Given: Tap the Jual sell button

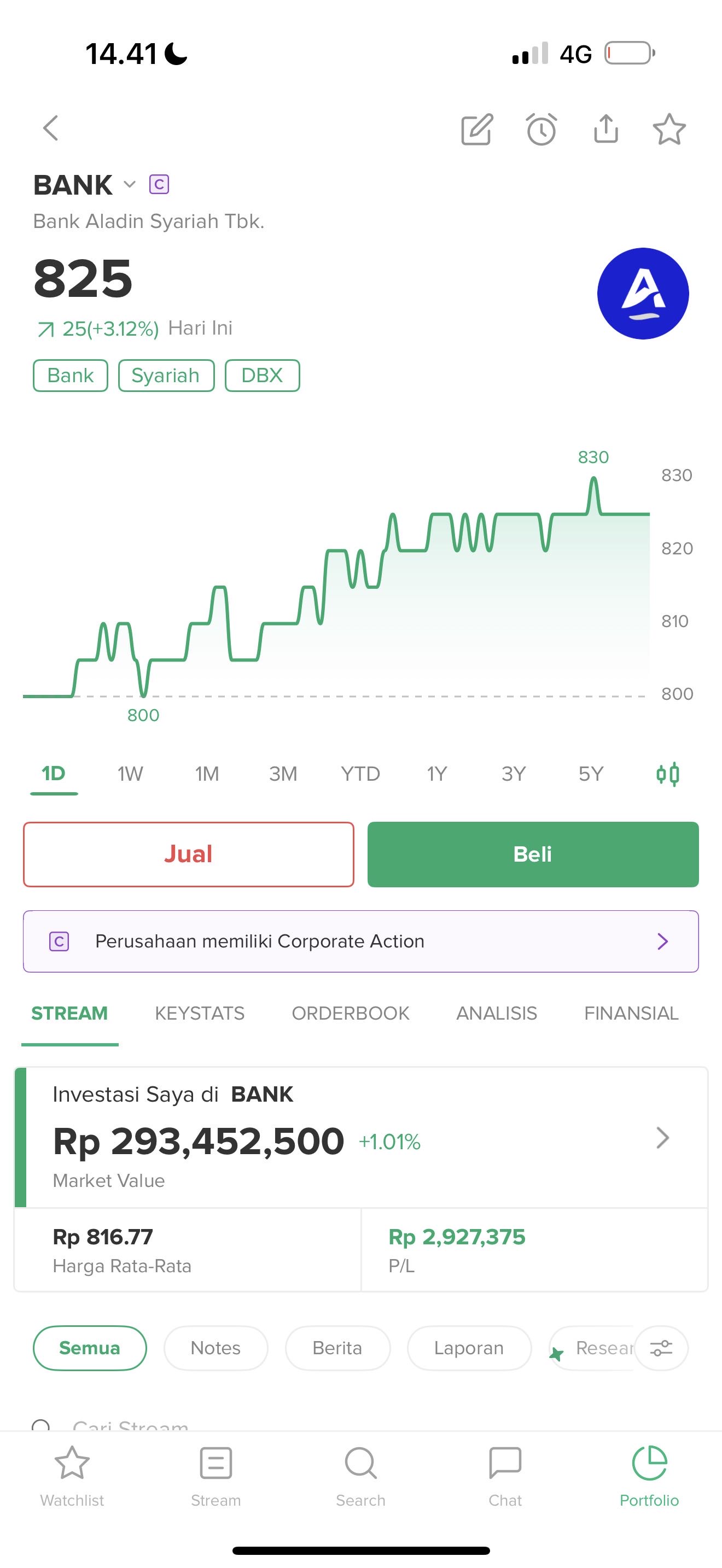Looking at the screenshot, I should [x=189, y=855].
